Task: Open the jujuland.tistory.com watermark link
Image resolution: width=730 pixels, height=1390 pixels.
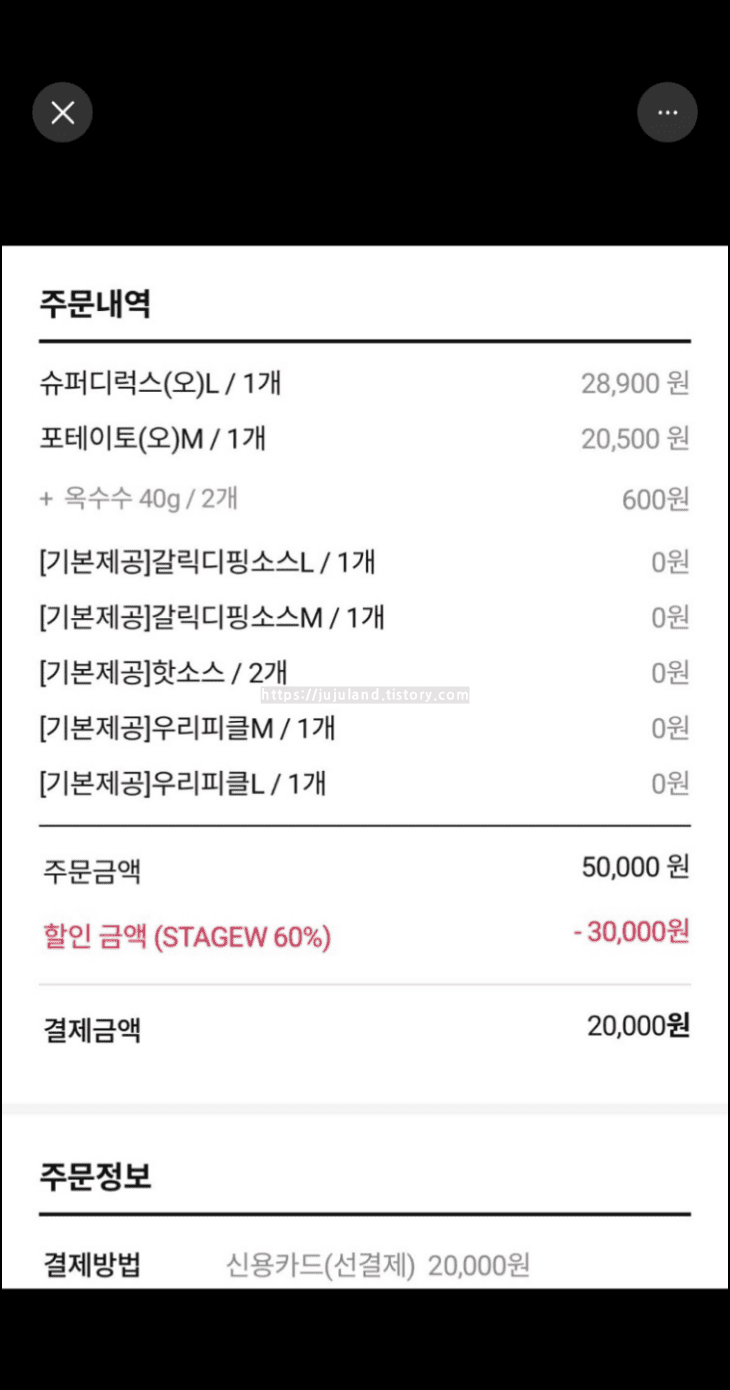Action: (x=363, y=693)
